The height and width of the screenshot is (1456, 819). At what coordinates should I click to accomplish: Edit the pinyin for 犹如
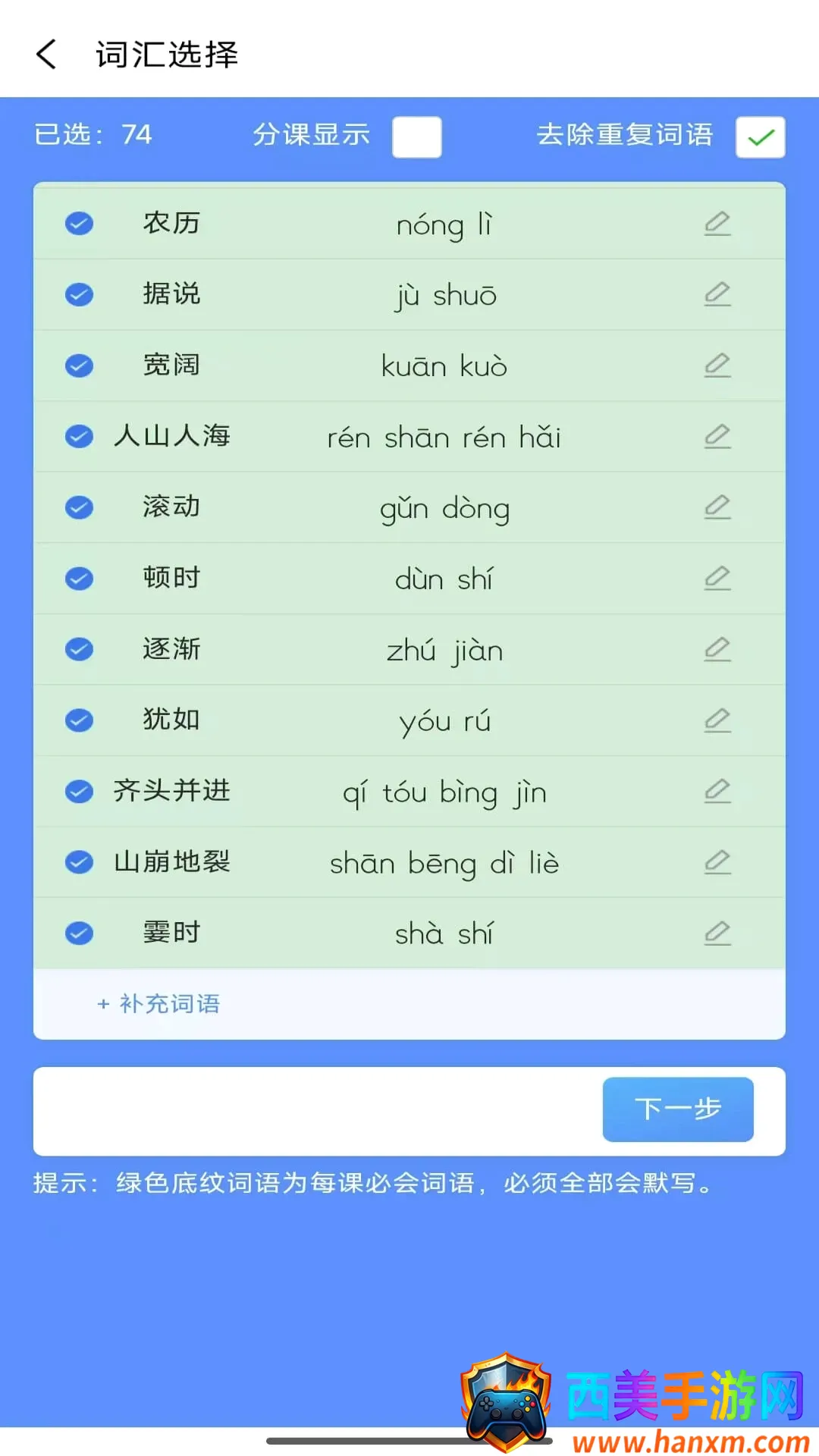click(x=717, y=720)
